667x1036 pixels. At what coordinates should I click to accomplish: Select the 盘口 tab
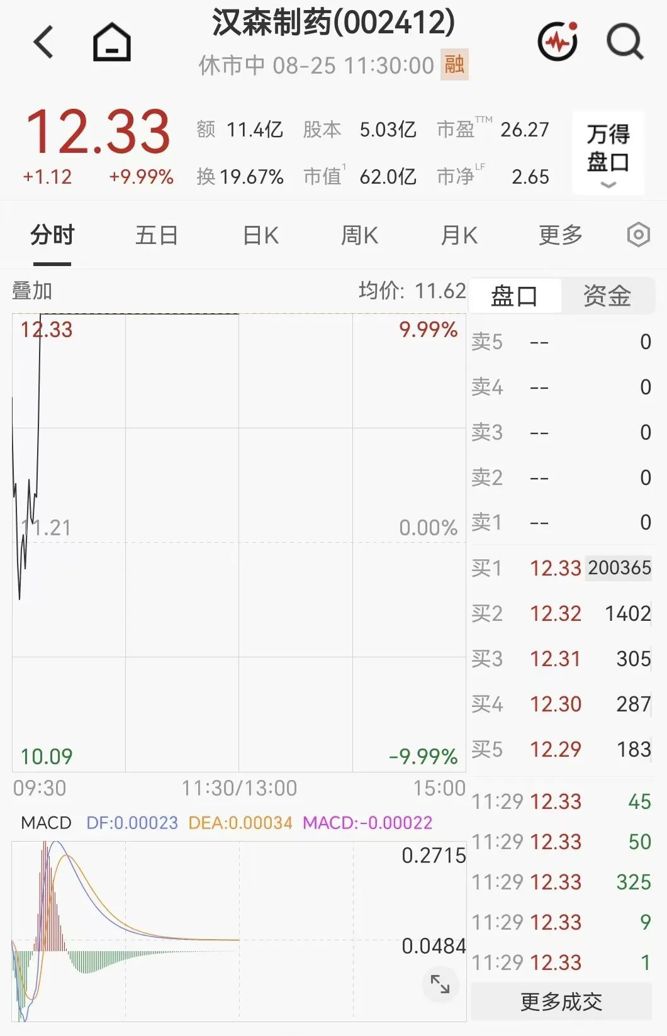tap(514, 295)
